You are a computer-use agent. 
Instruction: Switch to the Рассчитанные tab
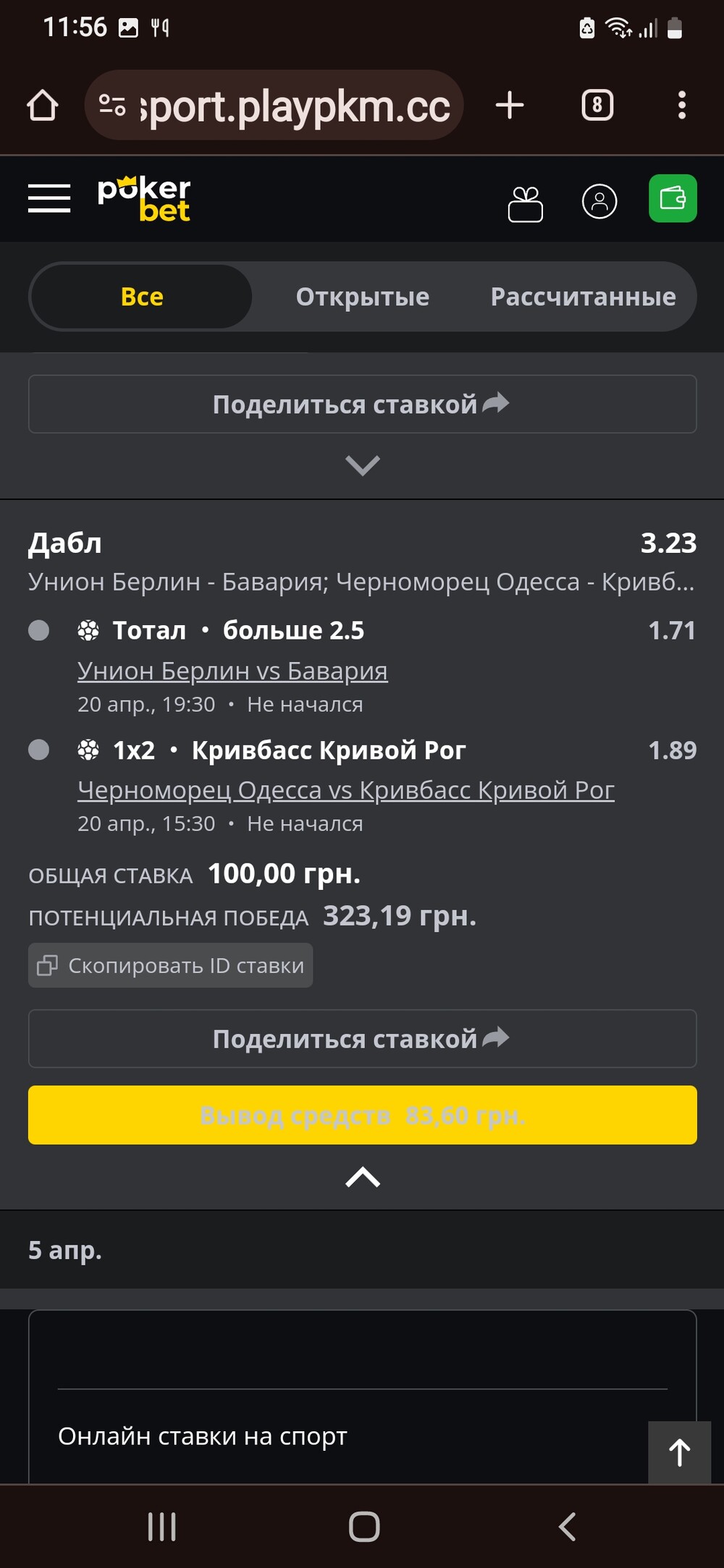click(584, 297)
